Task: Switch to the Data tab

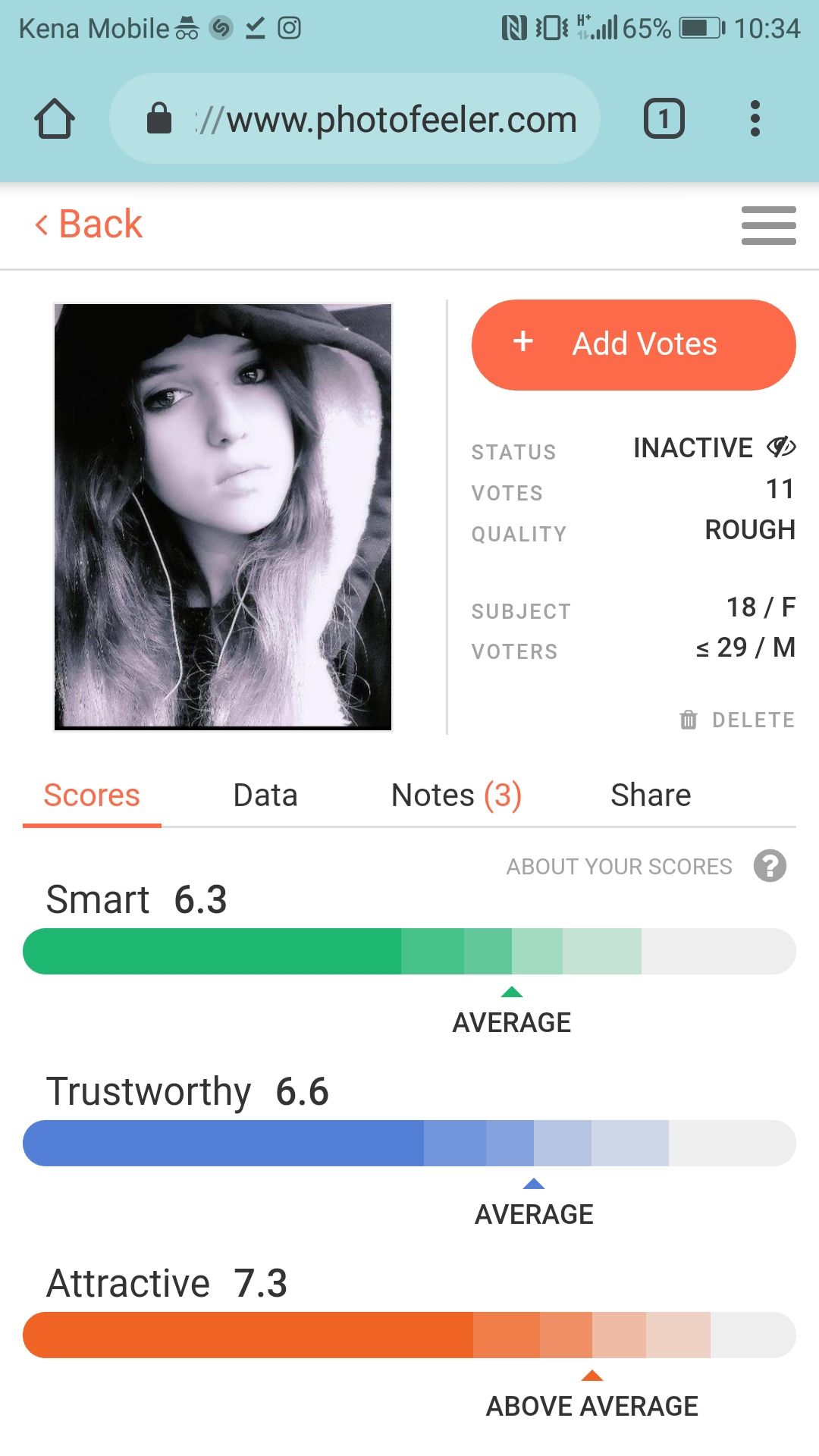Action: (265, 795)
